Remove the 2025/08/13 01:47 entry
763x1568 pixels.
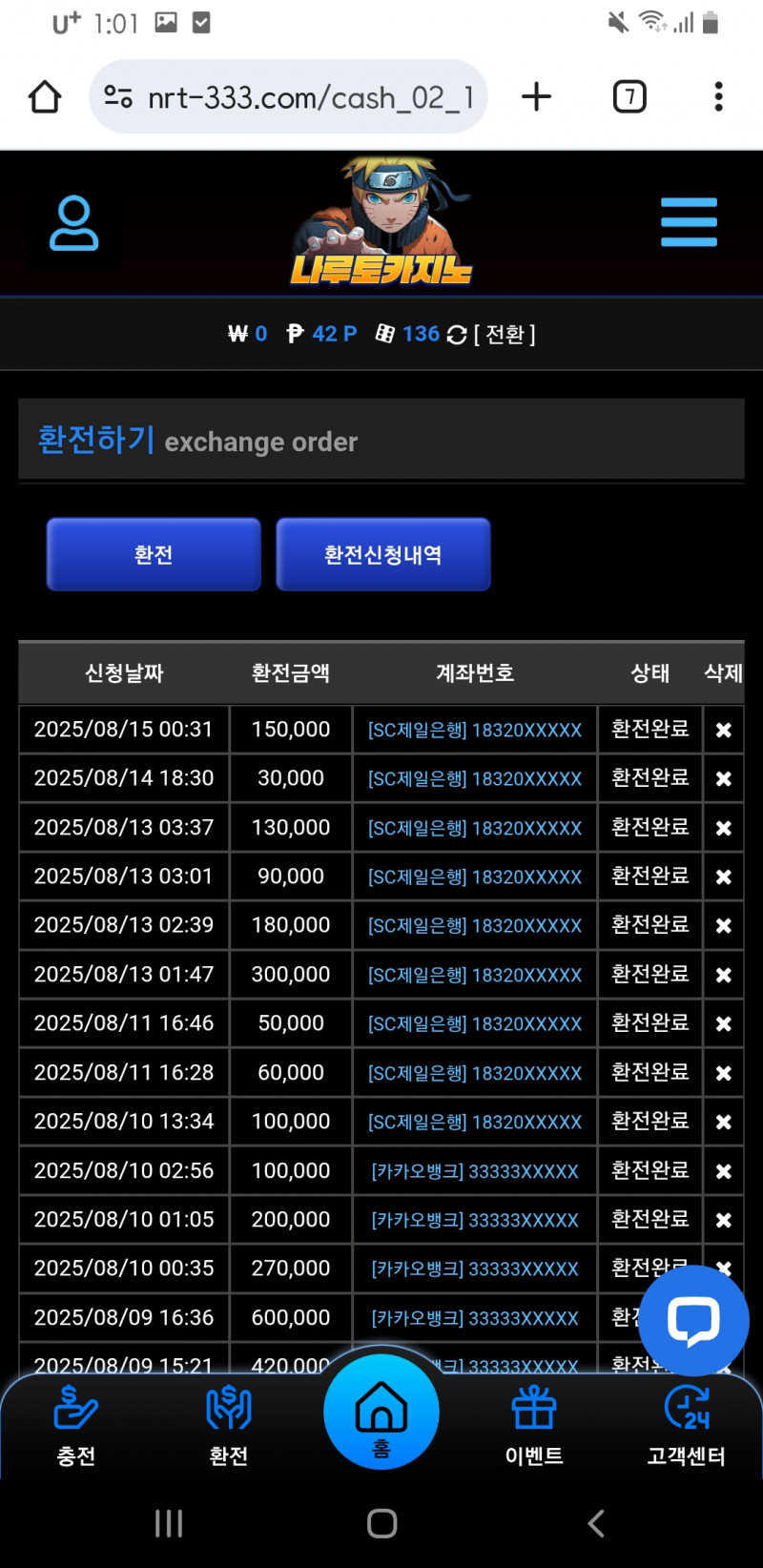[x=724, y=975]
